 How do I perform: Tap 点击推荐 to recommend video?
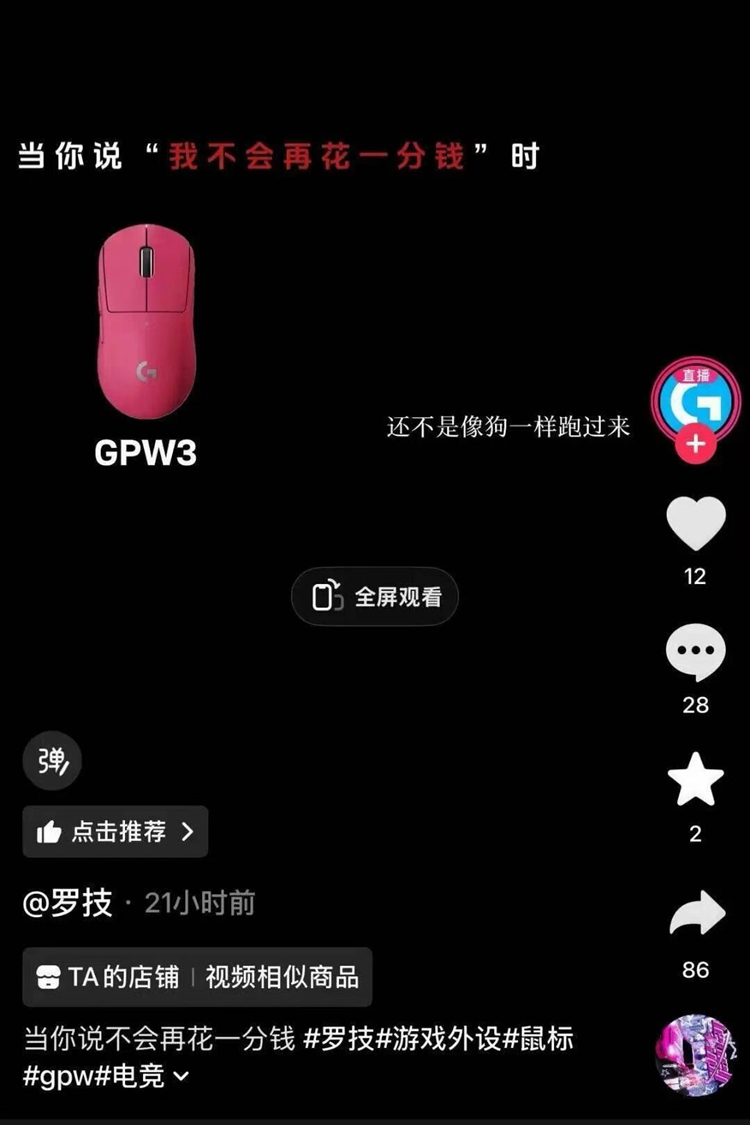115,831
